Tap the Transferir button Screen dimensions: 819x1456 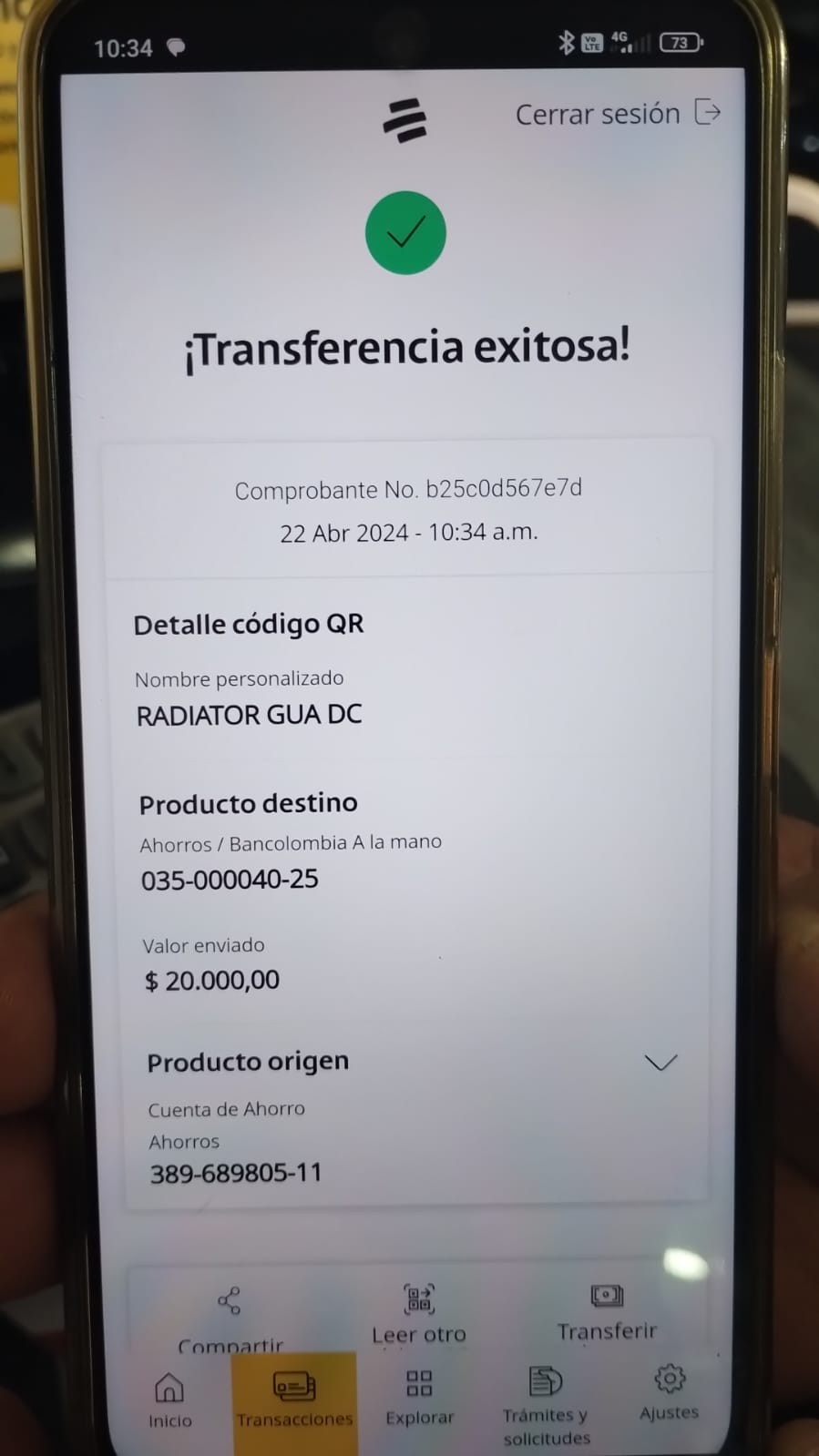click(x=607, y=1311)
